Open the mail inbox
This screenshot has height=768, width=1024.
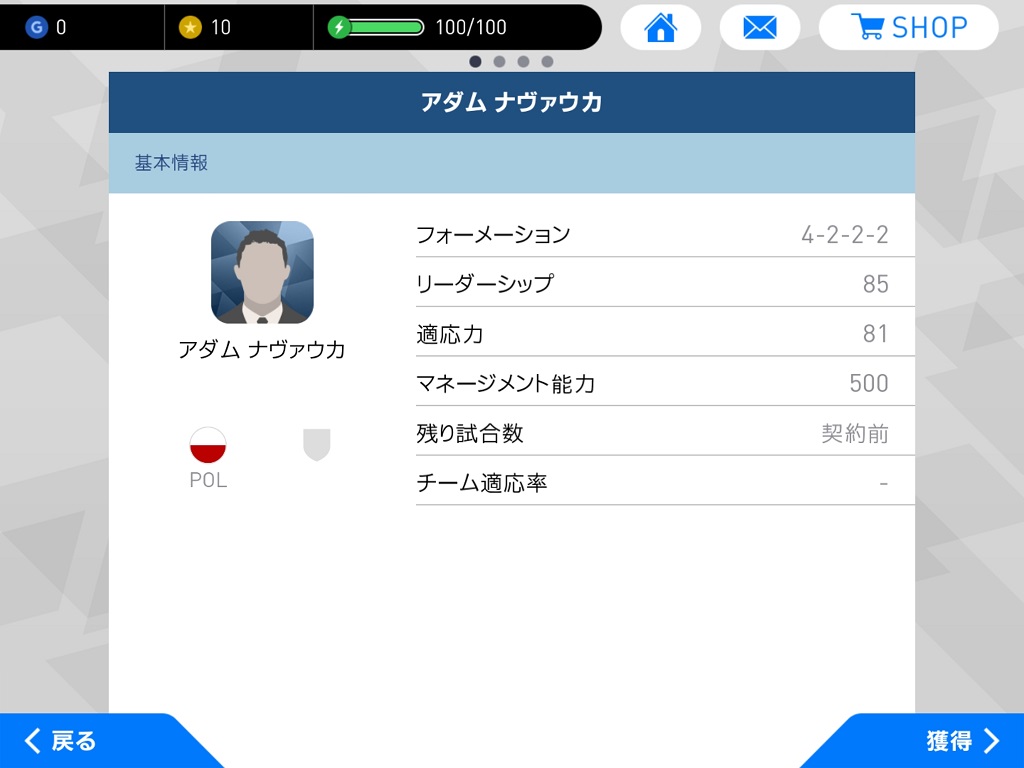coord(760,27)
